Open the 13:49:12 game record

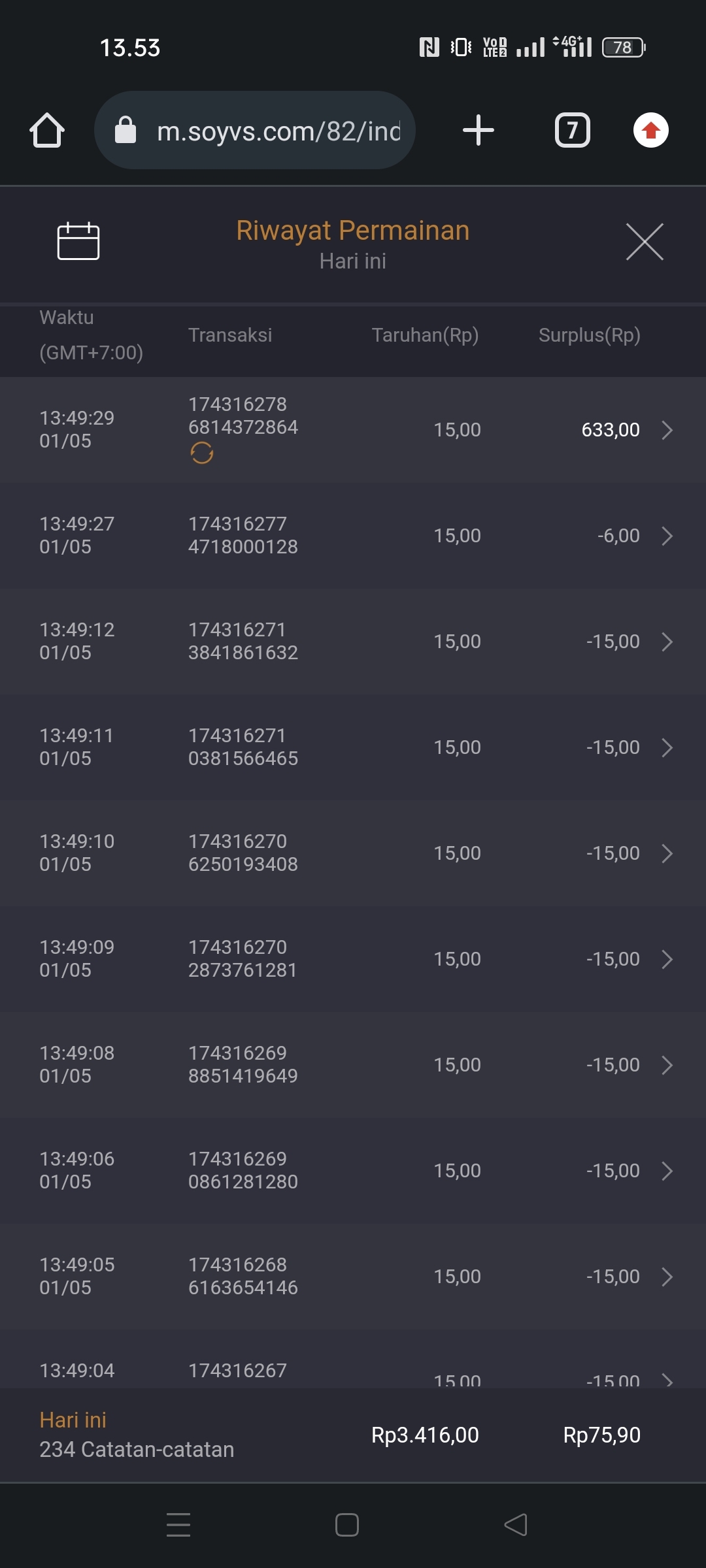(667, 642)
